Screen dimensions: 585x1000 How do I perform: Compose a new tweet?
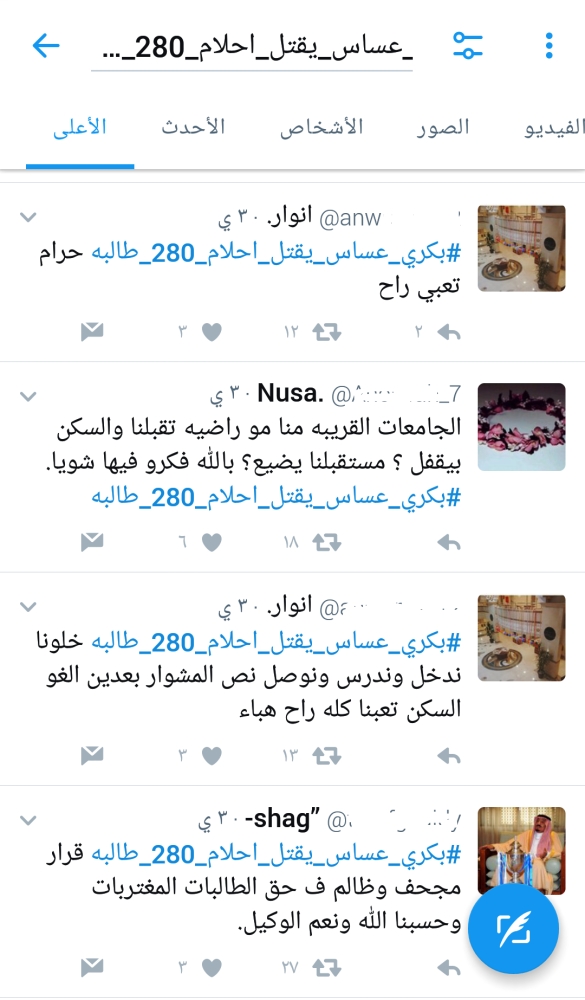coord(514,929)
